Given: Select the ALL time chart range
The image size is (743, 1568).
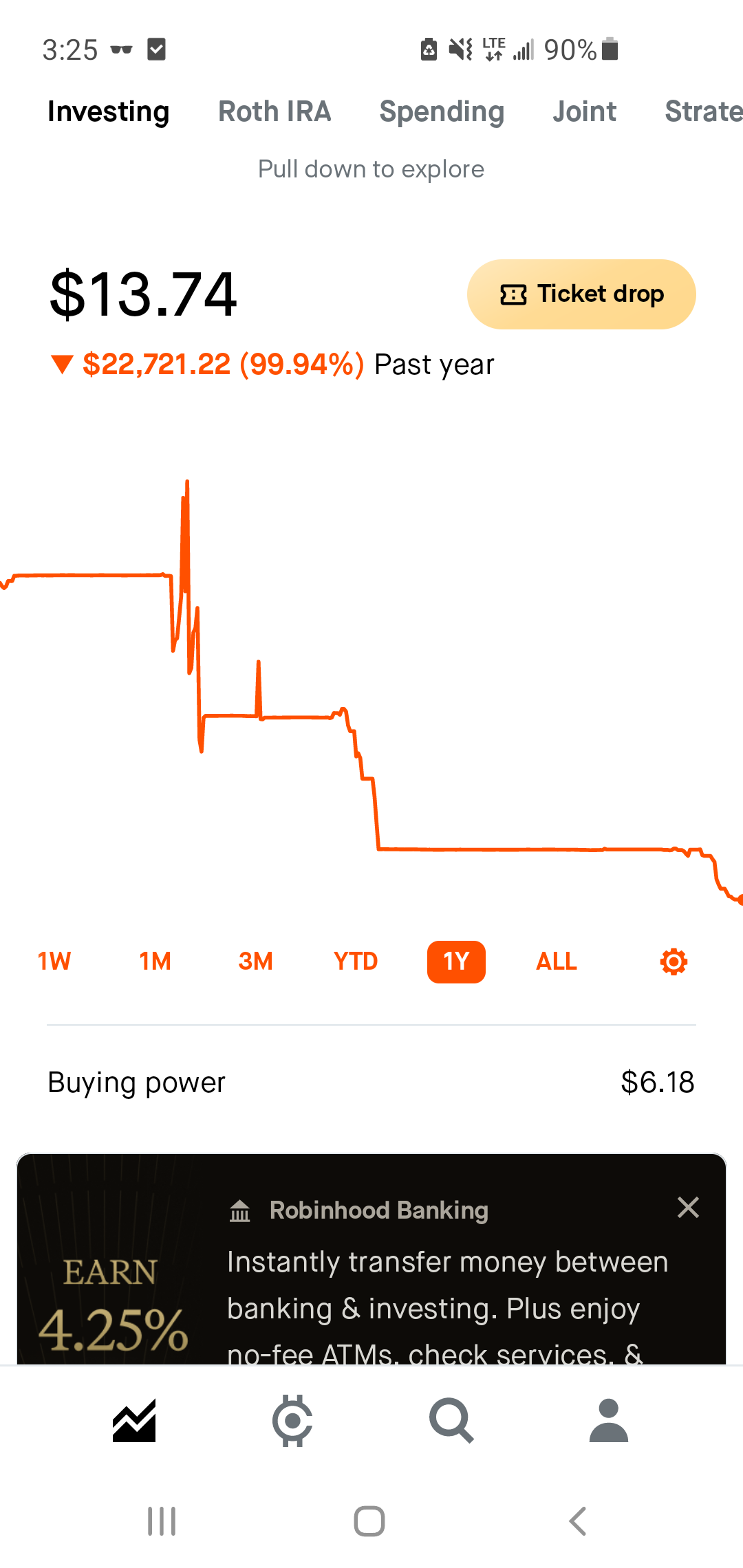Looking at the screenshot, I should (x=557, y=961).
